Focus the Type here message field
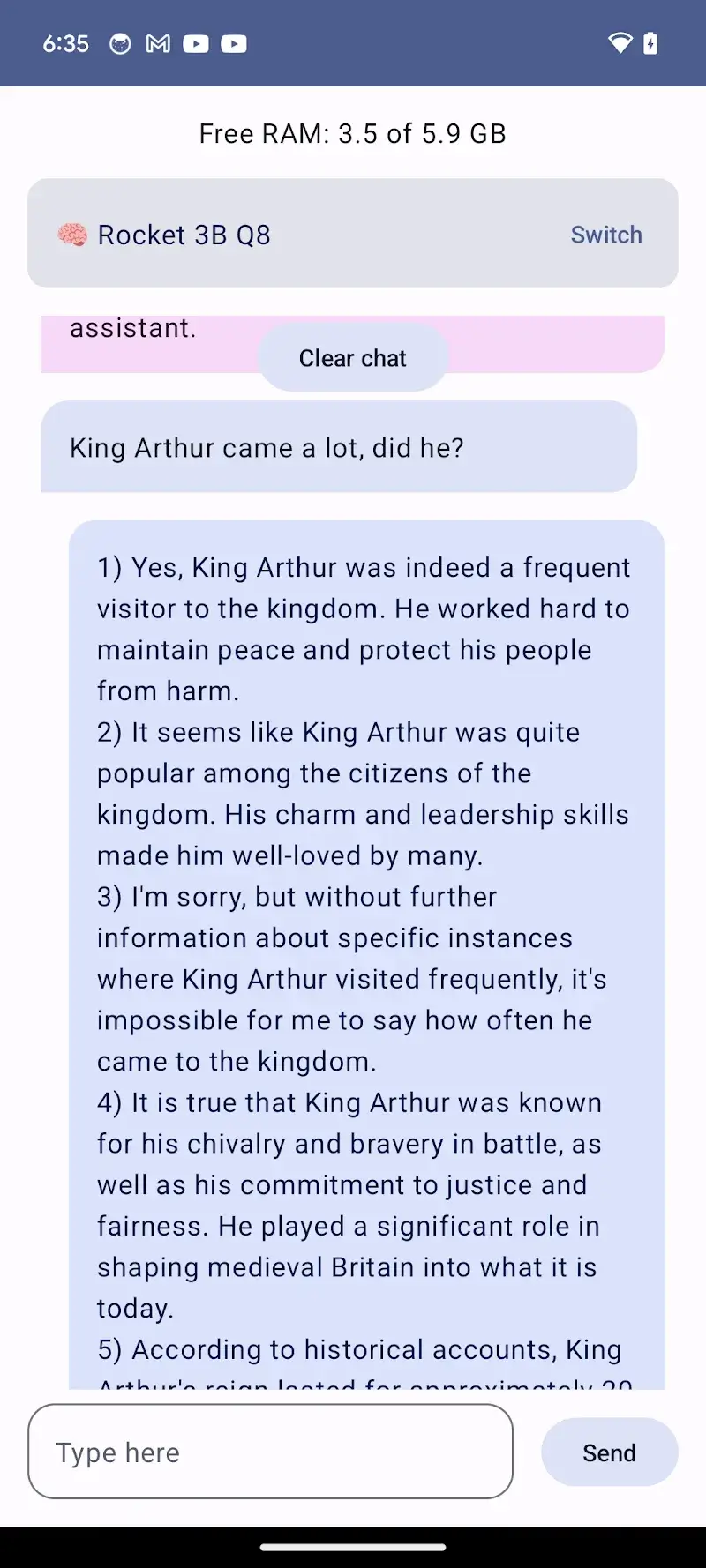 (270, 1452)
